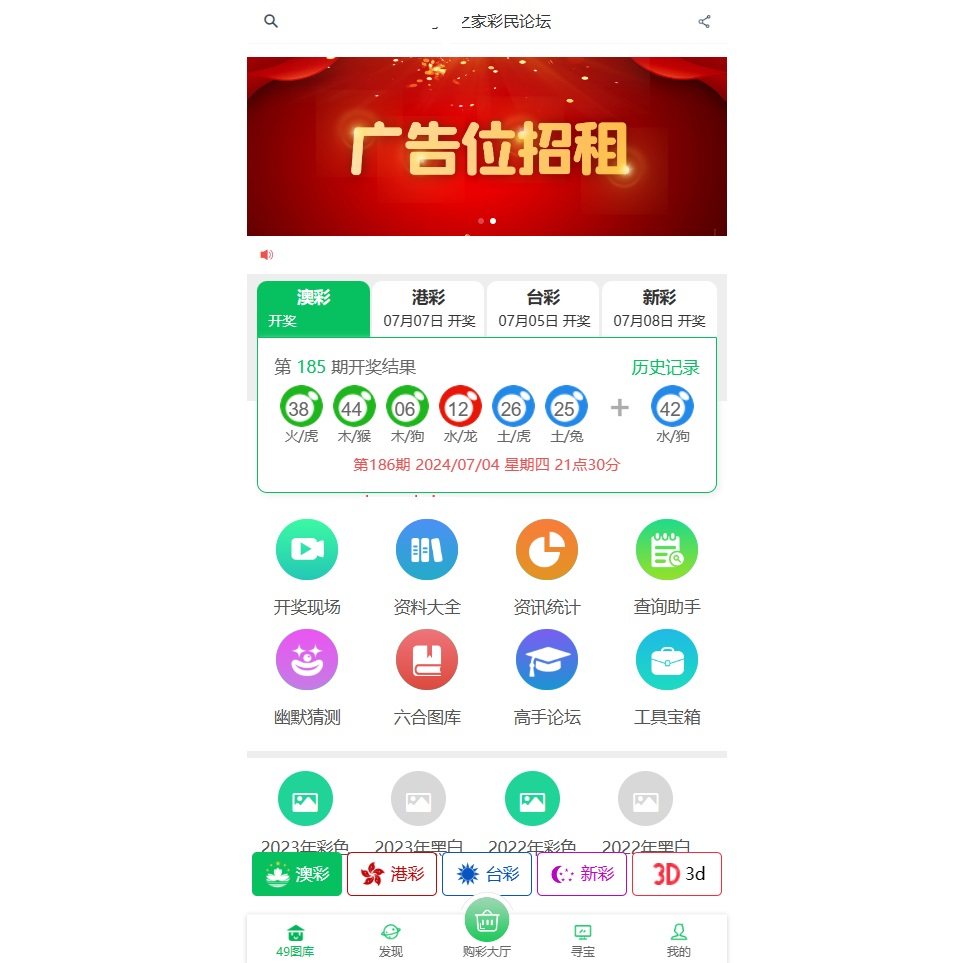The height and width of the screenshot is (963, 976).
Task: Open 购彩大厅 center button
Action: [x=487, y=928]
